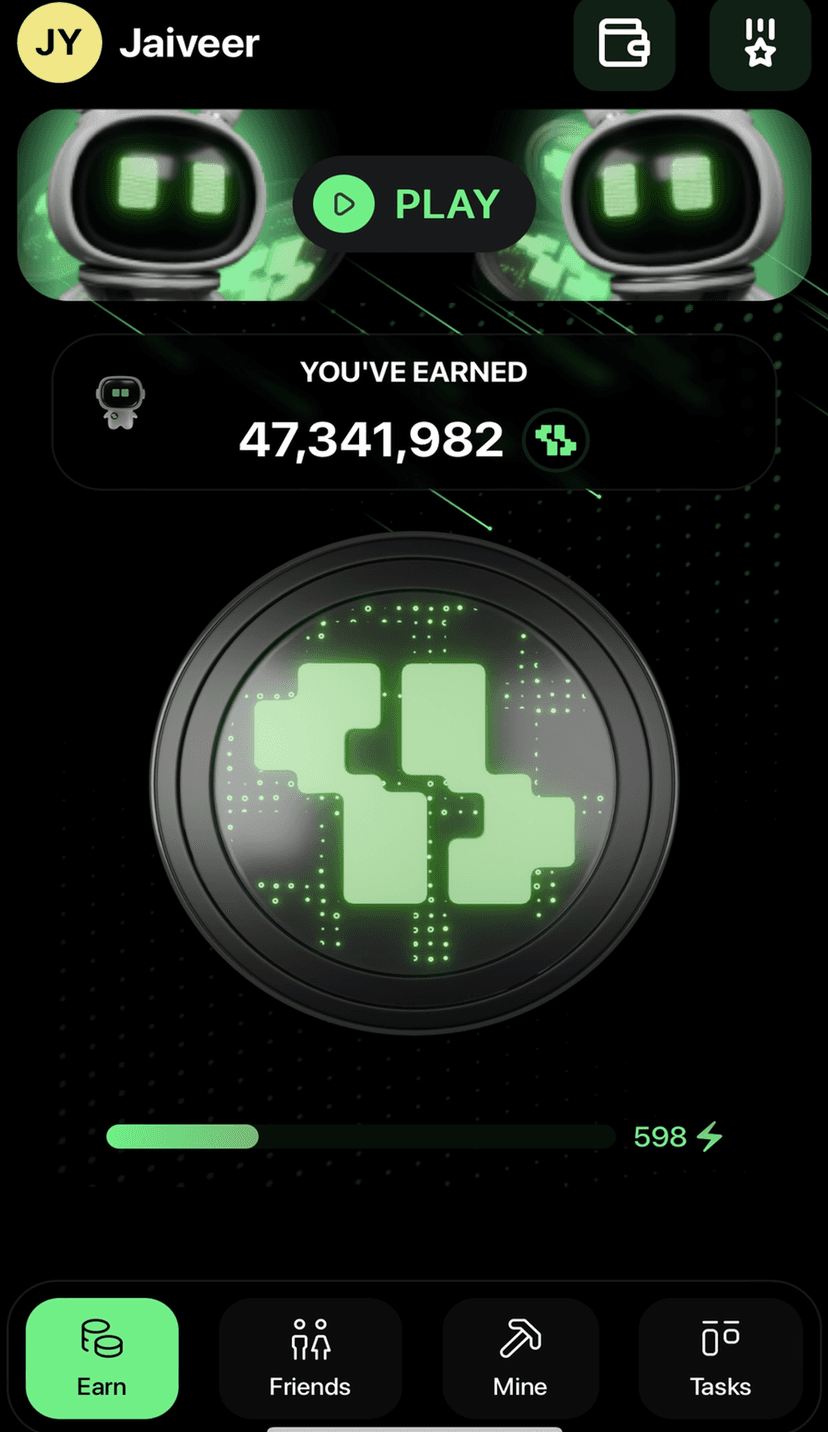
Task: Open the Tasks tab
Action: click(720, 1358)
